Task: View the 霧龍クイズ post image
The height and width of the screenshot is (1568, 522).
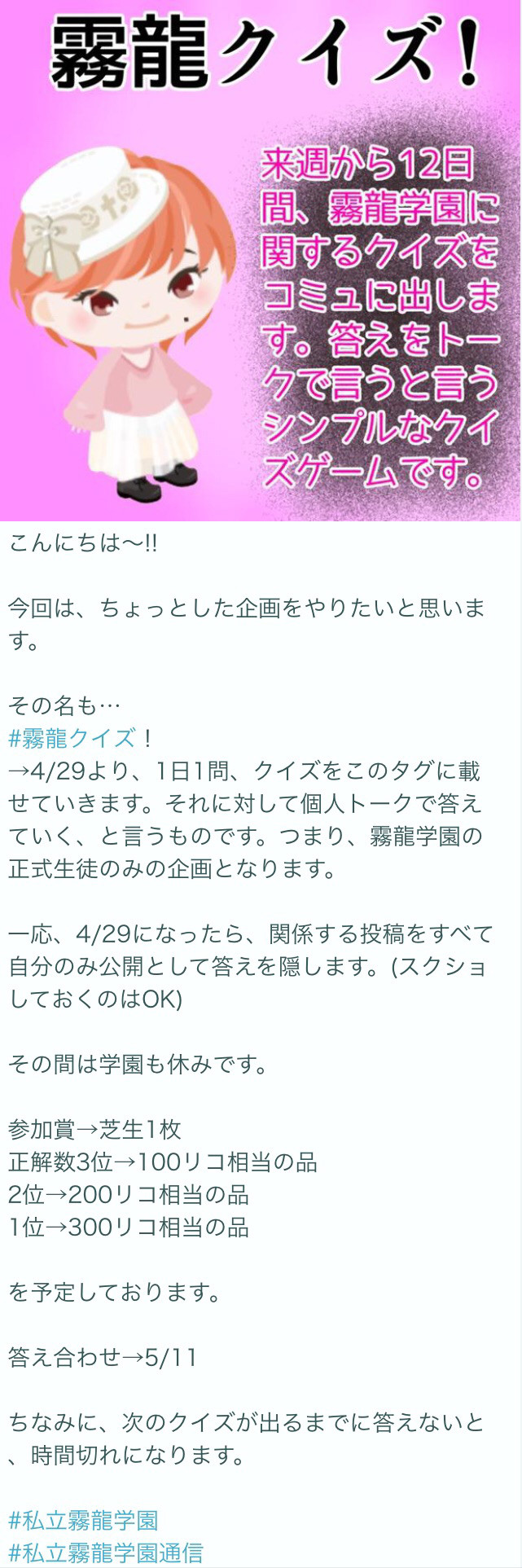Action: 261,261
